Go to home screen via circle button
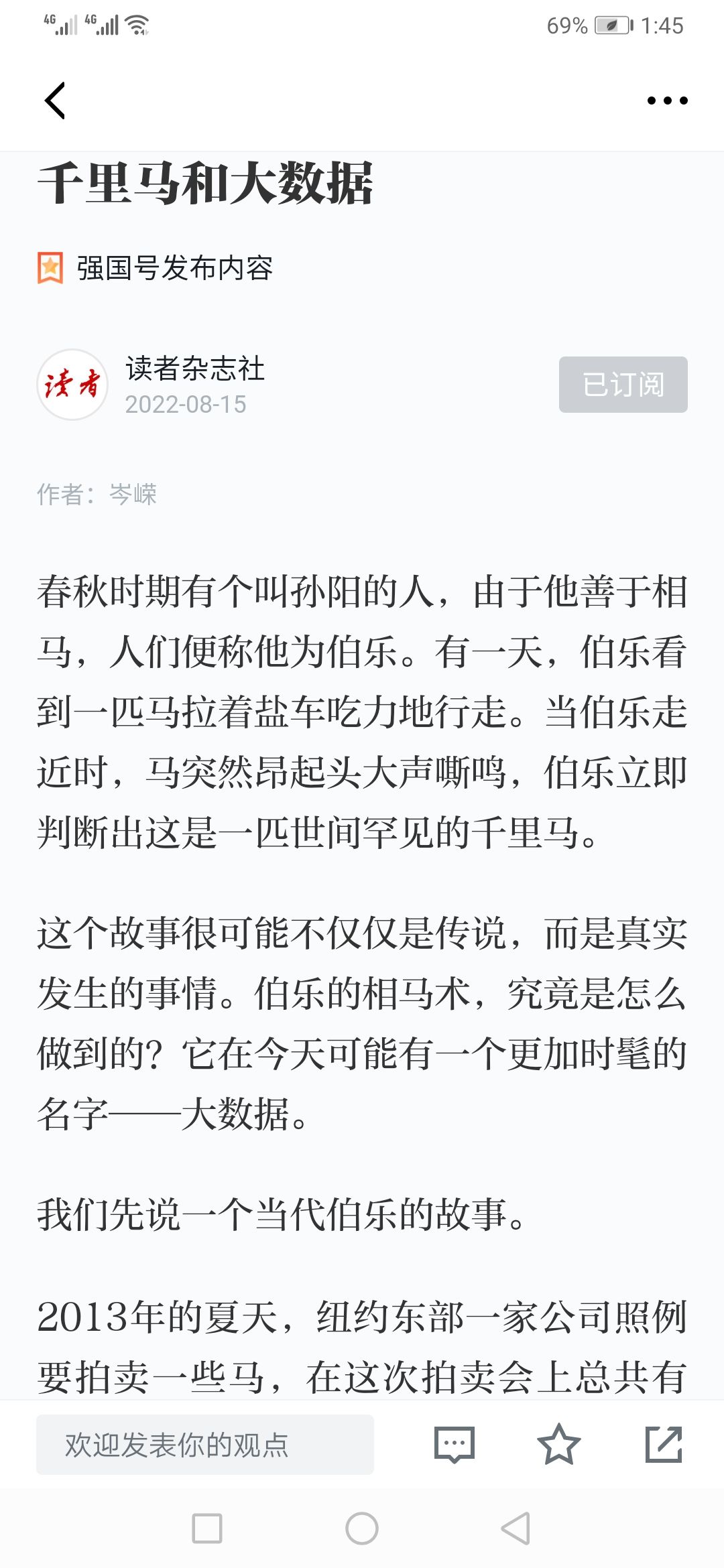724x1568 pixels. tap(362, 1528)
